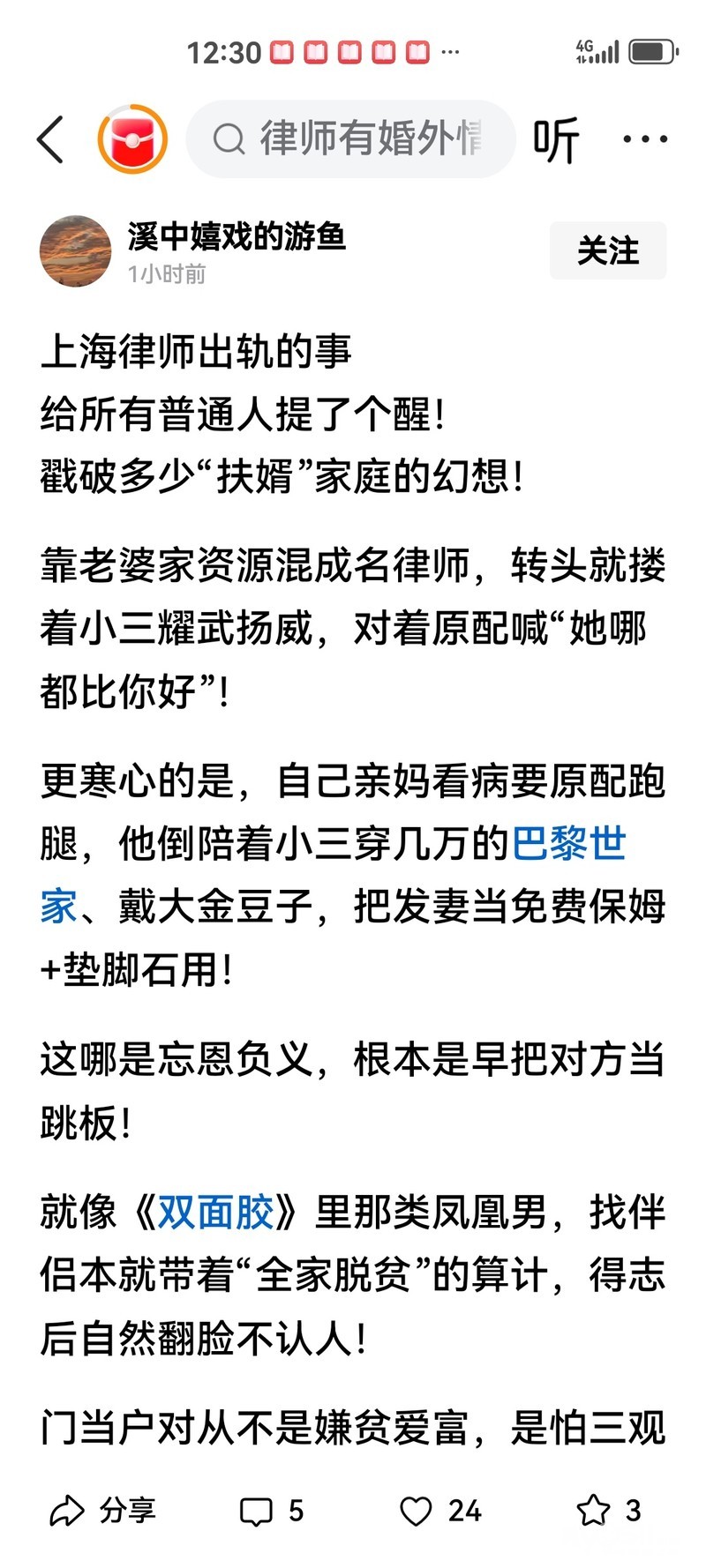This screenshot has height=1568, width=706.
Task: Go back using the top-left arrow
Action: (x=50, y=139)
